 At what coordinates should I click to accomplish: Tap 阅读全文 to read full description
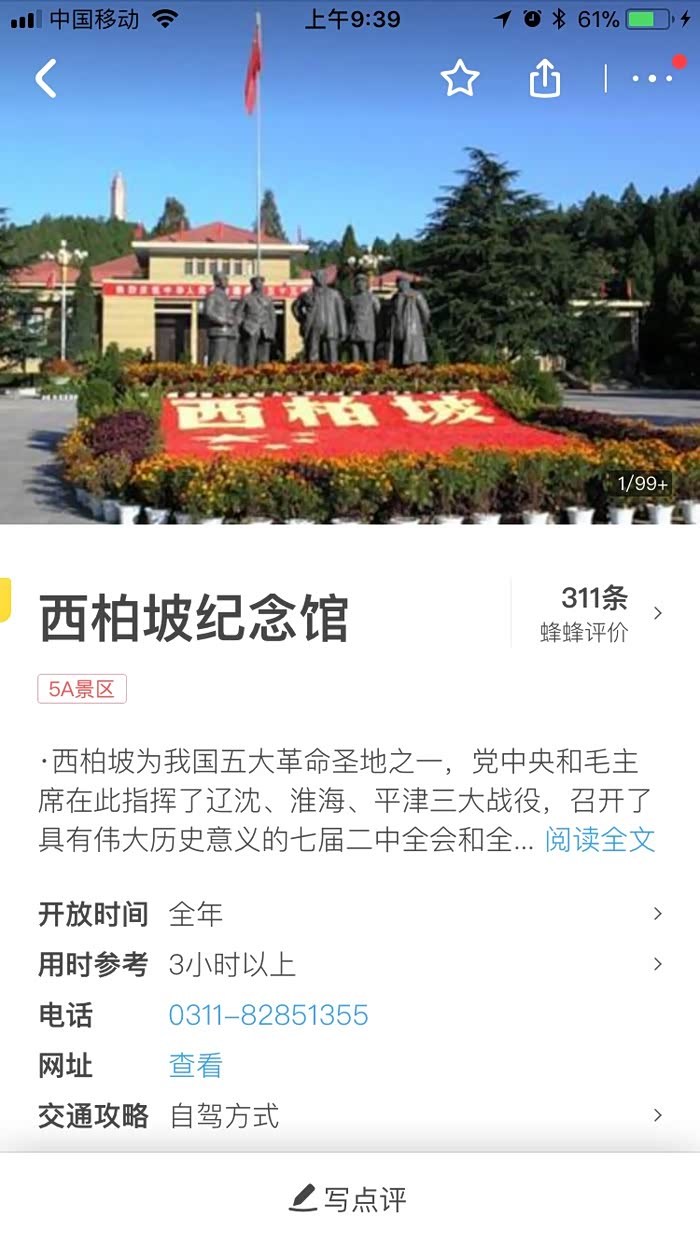click(x=600, y=840)
